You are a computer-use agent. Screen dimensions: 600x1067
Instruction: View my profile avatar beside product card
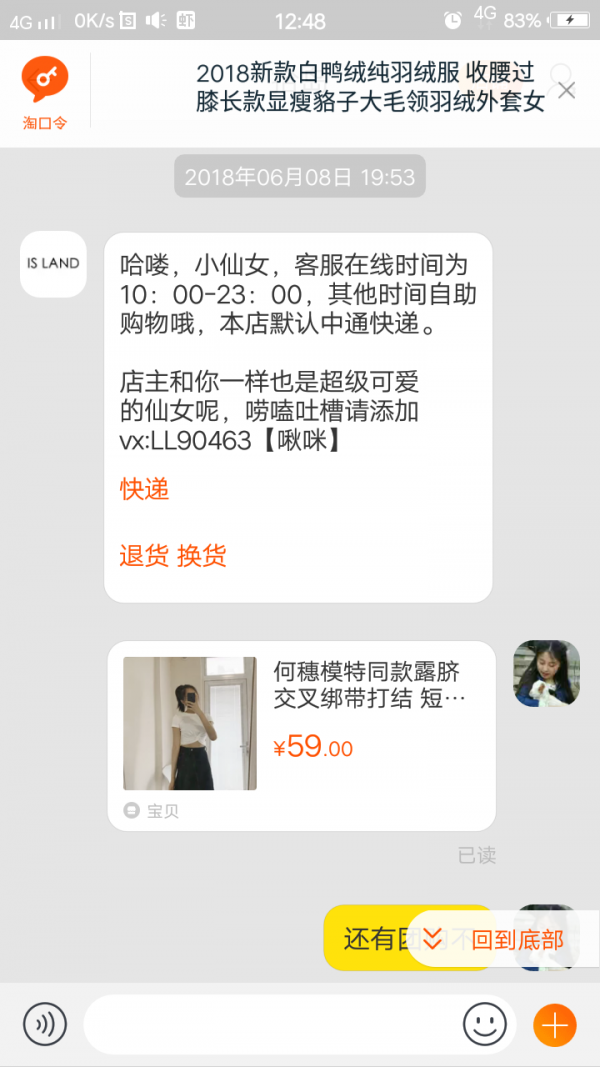pyautogui.click(x=546, y=674)
